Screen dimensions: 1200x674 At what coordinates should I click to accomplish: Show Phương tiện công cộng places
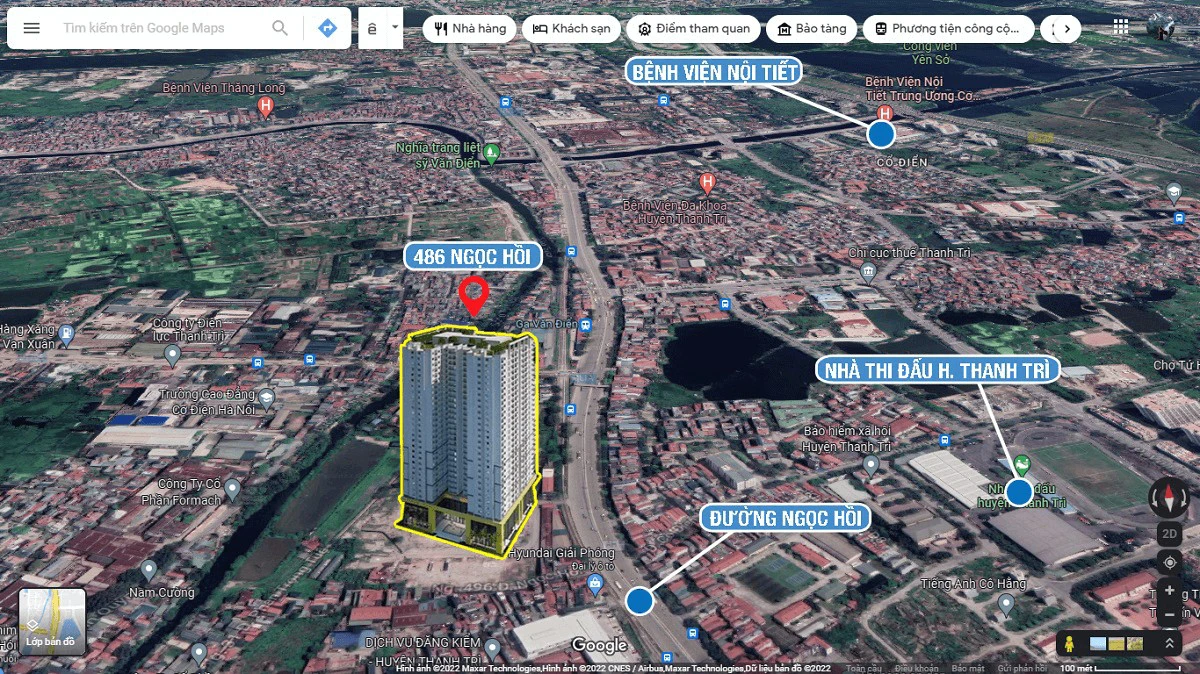tap(948, 29)
